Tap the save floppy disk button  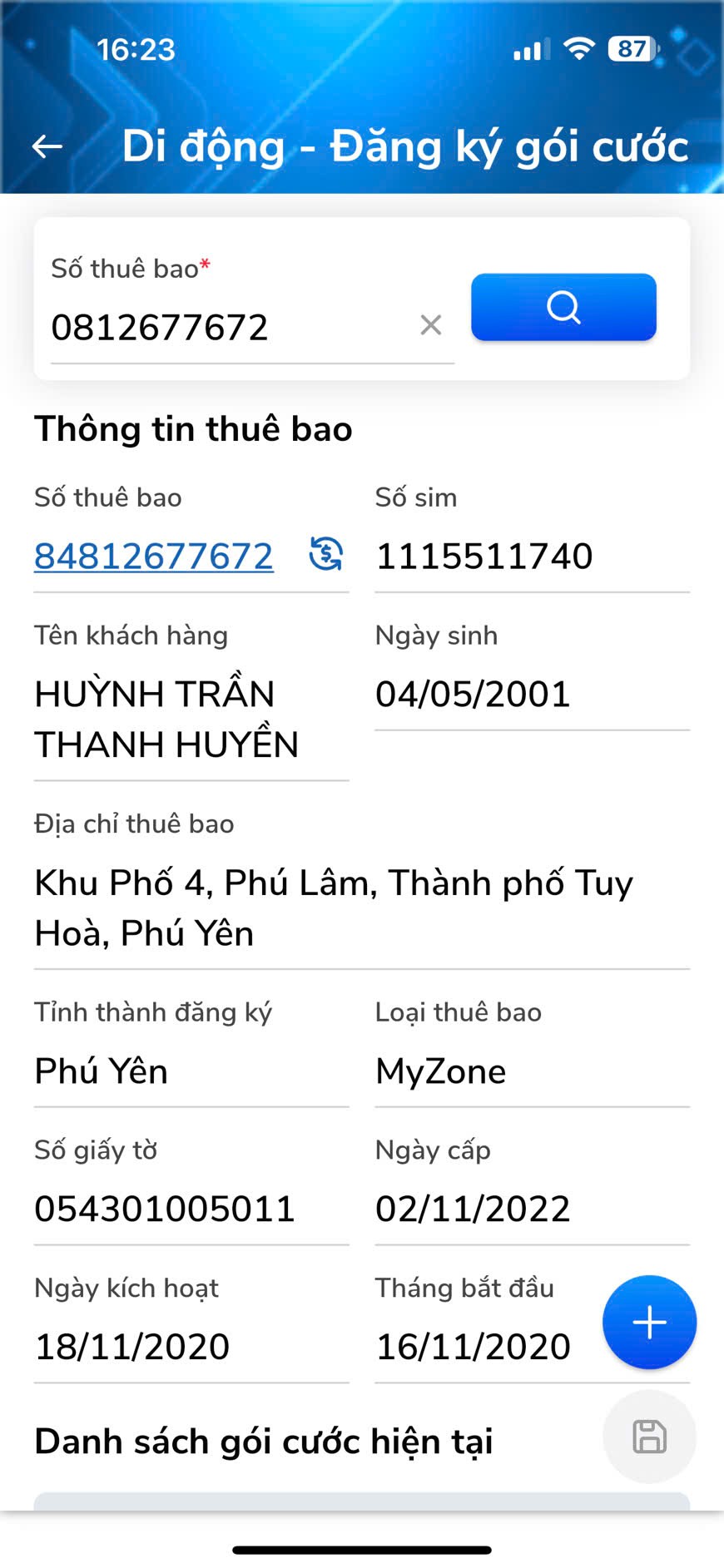pos(649,1437)
